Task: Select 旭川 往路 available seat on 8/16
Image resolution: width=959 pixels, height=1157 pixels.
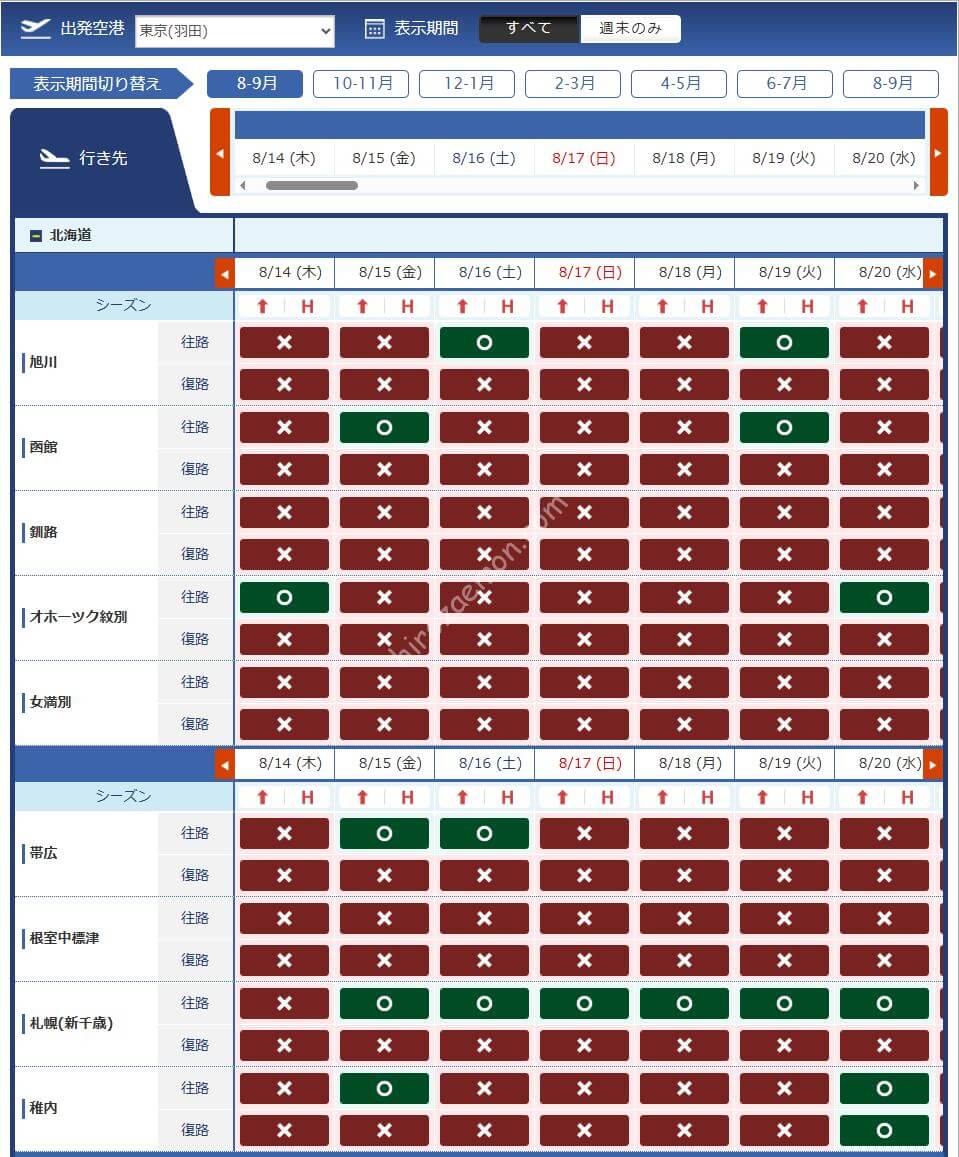Action: [484, 343]
